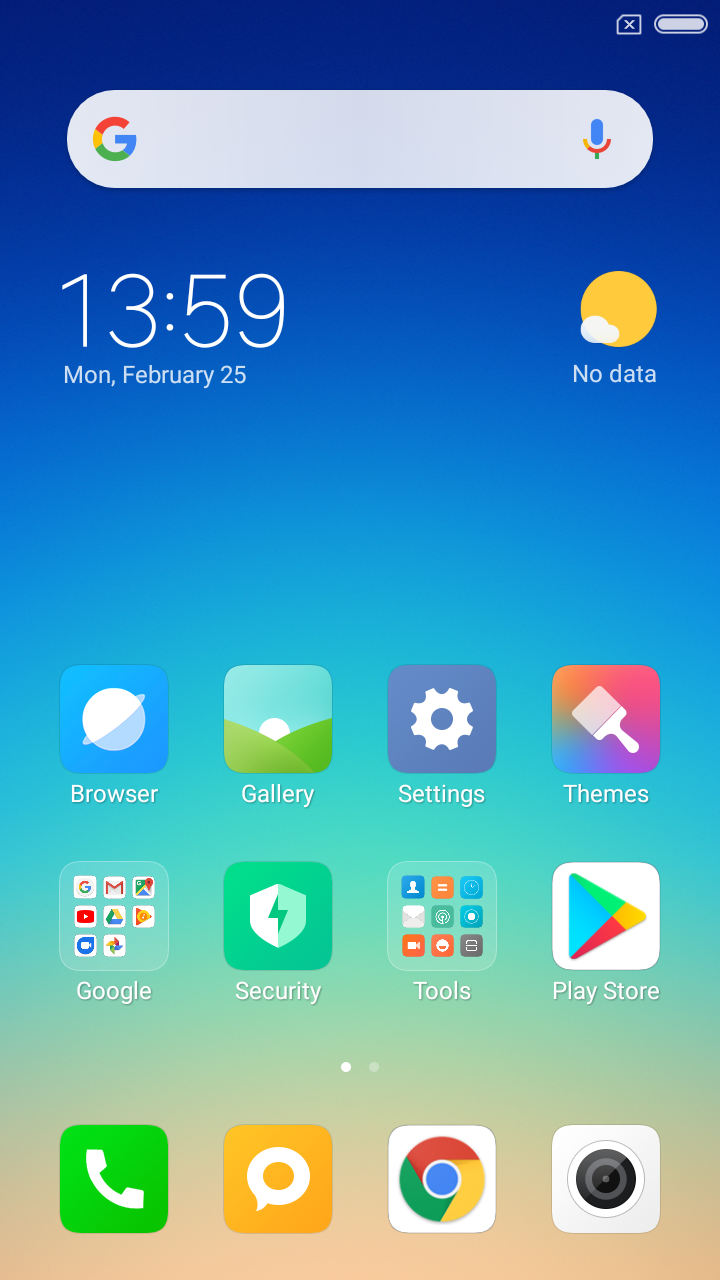Open the Play Store

click(x=606, y=916)
